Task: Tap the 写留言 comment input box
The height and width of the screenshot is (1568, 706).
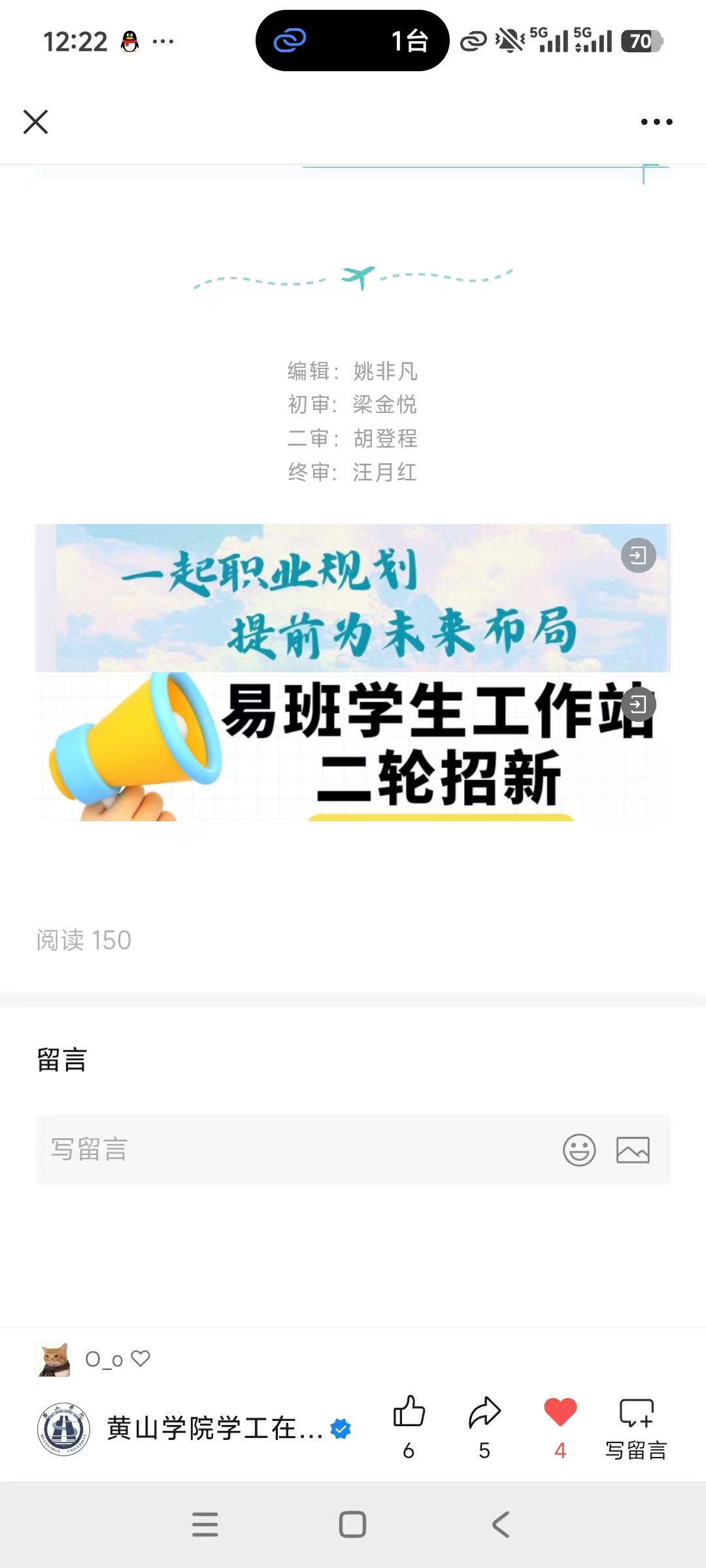Action: pyautogui.click(x=353, y=1149)
